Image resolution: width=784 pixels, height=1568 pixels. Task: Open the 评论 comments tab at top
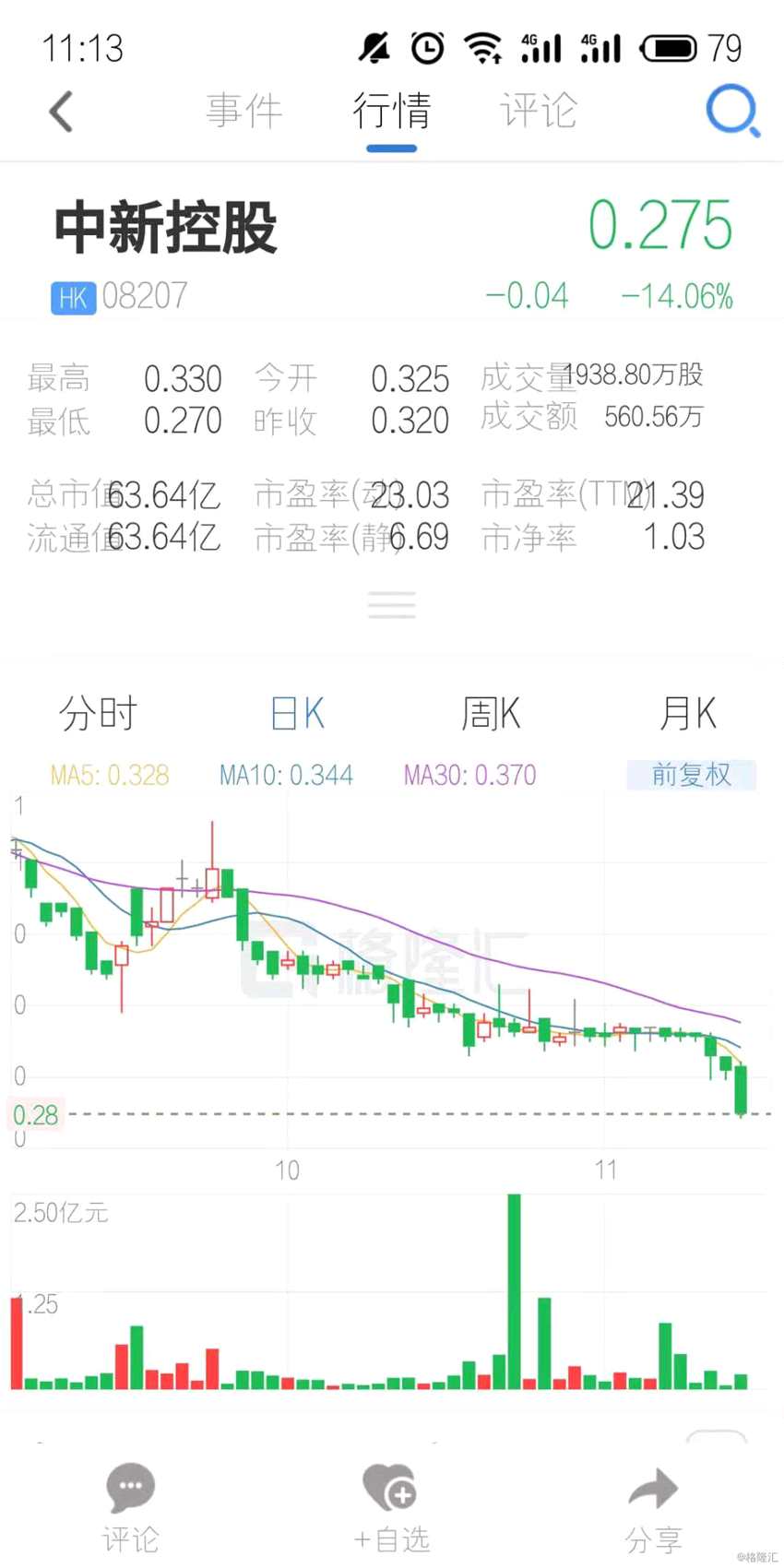(538, 111)
